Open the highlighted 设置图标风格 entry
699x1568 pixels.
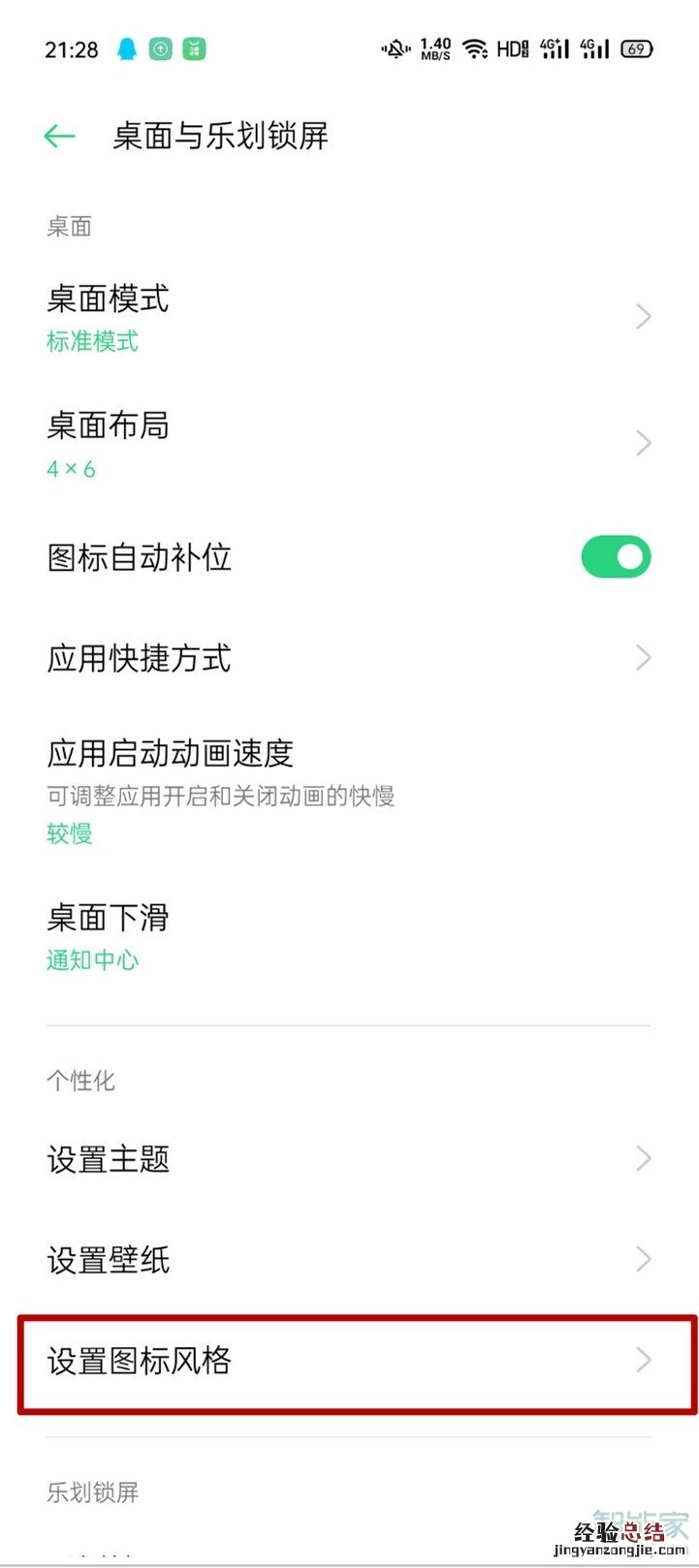click(349, 1362)
